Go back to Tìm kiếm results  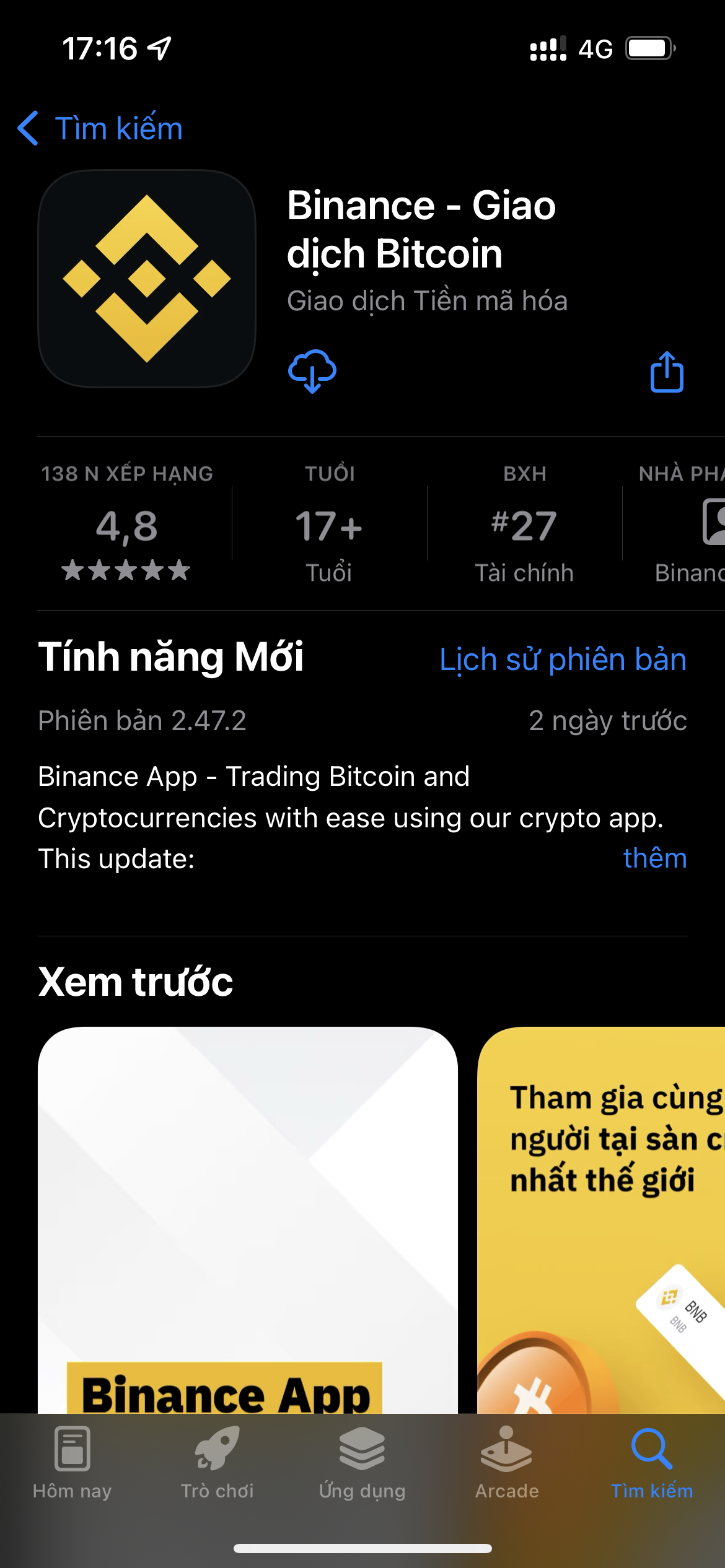click(100, 128)
